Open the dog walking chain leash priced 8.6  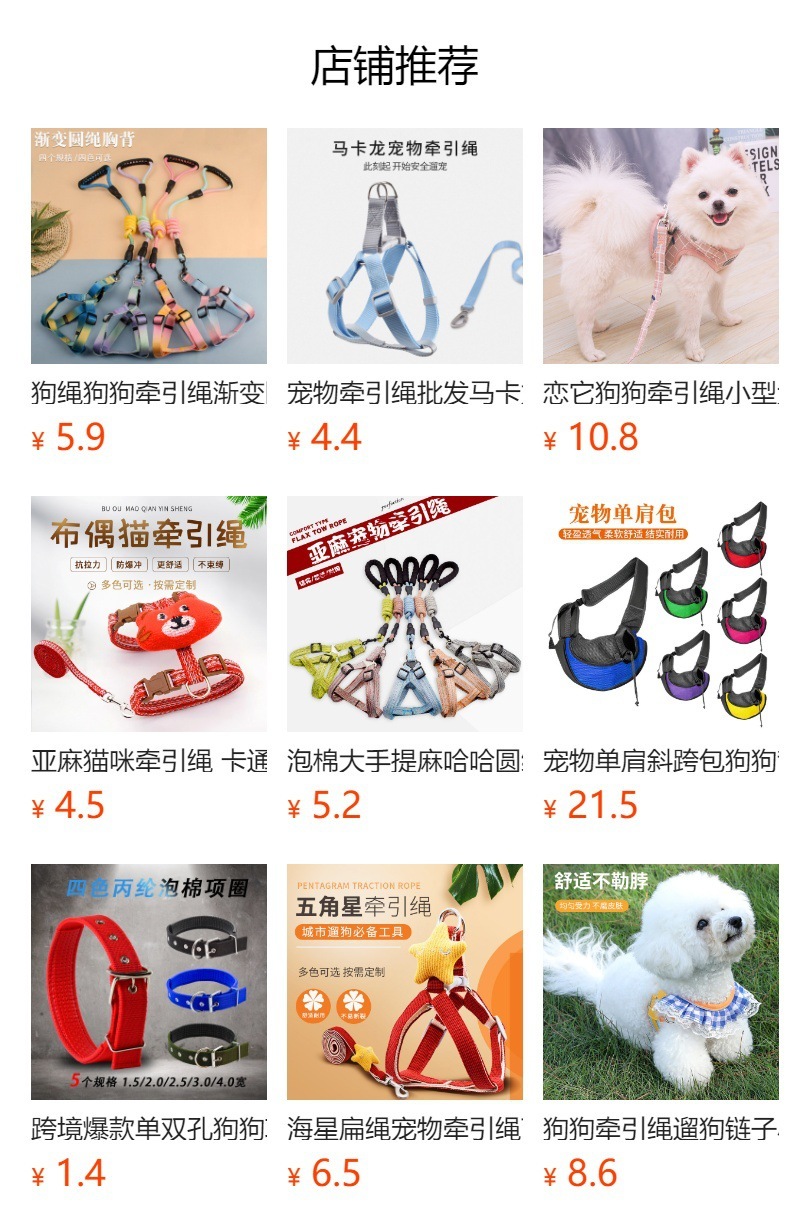(660, 982)
